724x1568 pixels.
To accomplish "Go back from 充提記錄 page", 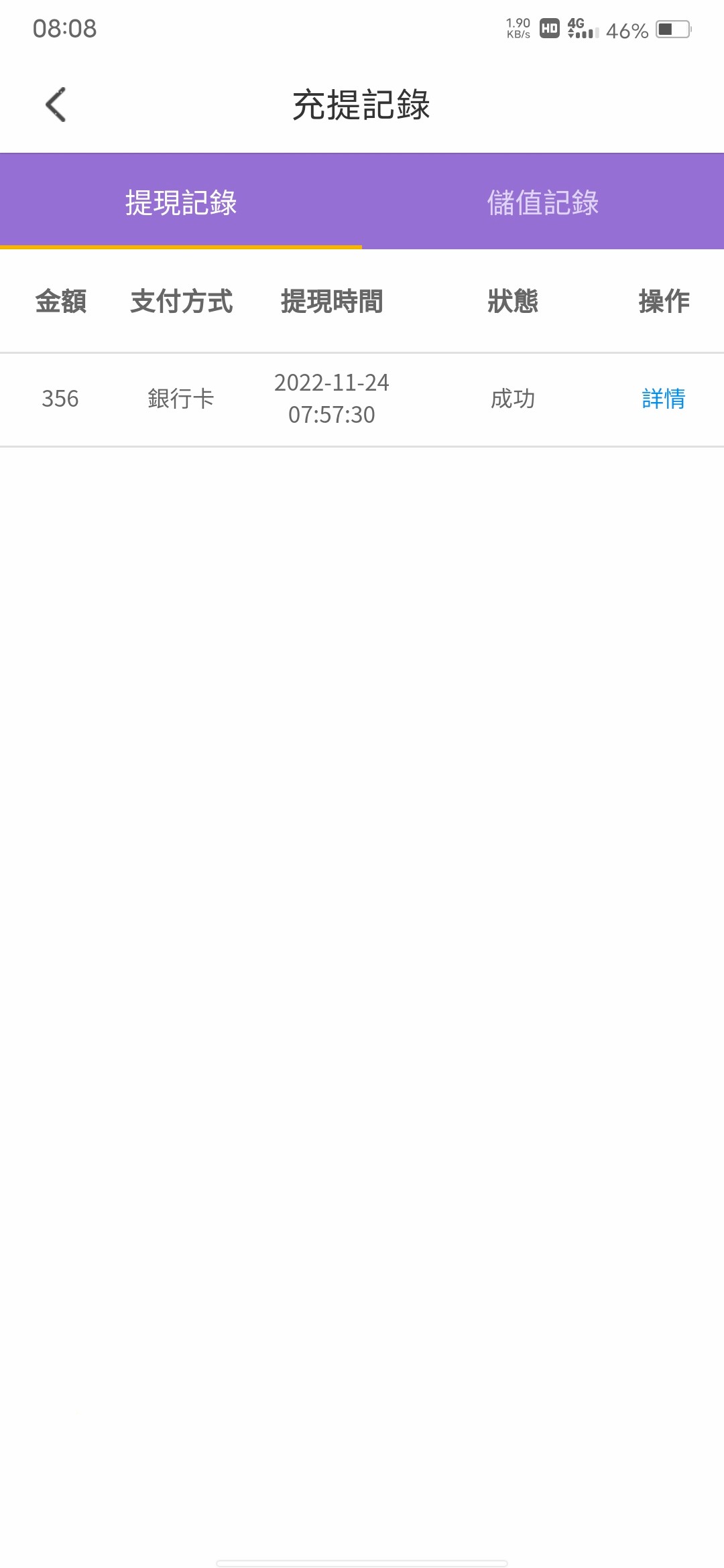I will tap(56, 105).
